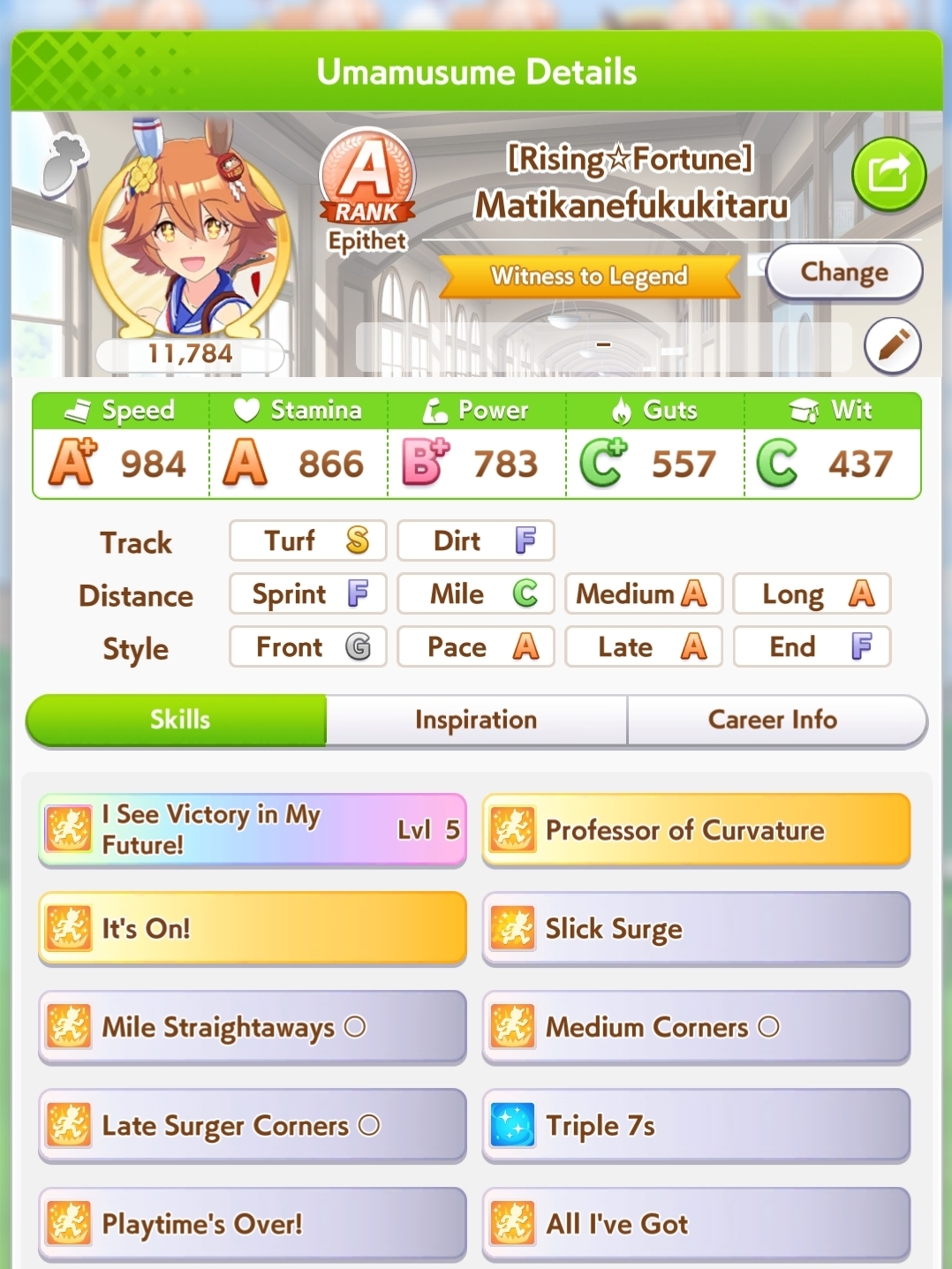Edit the memo with the pencil icon
Screen dimensions: 952x1269
click(x=892, y=345)
